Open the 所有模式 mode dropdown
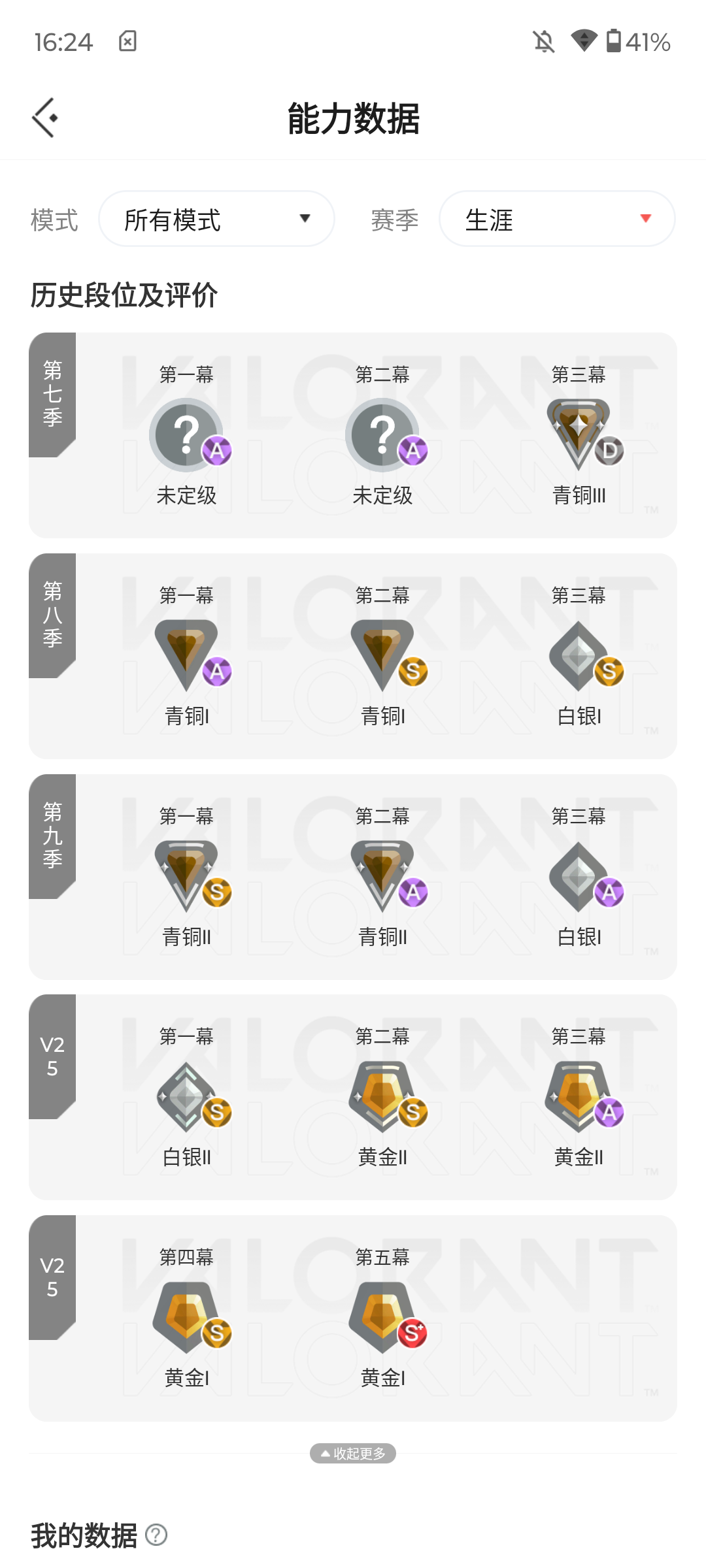Image resolution: width=706 pixels, height=1568 pixels. (x=216, y=219)
